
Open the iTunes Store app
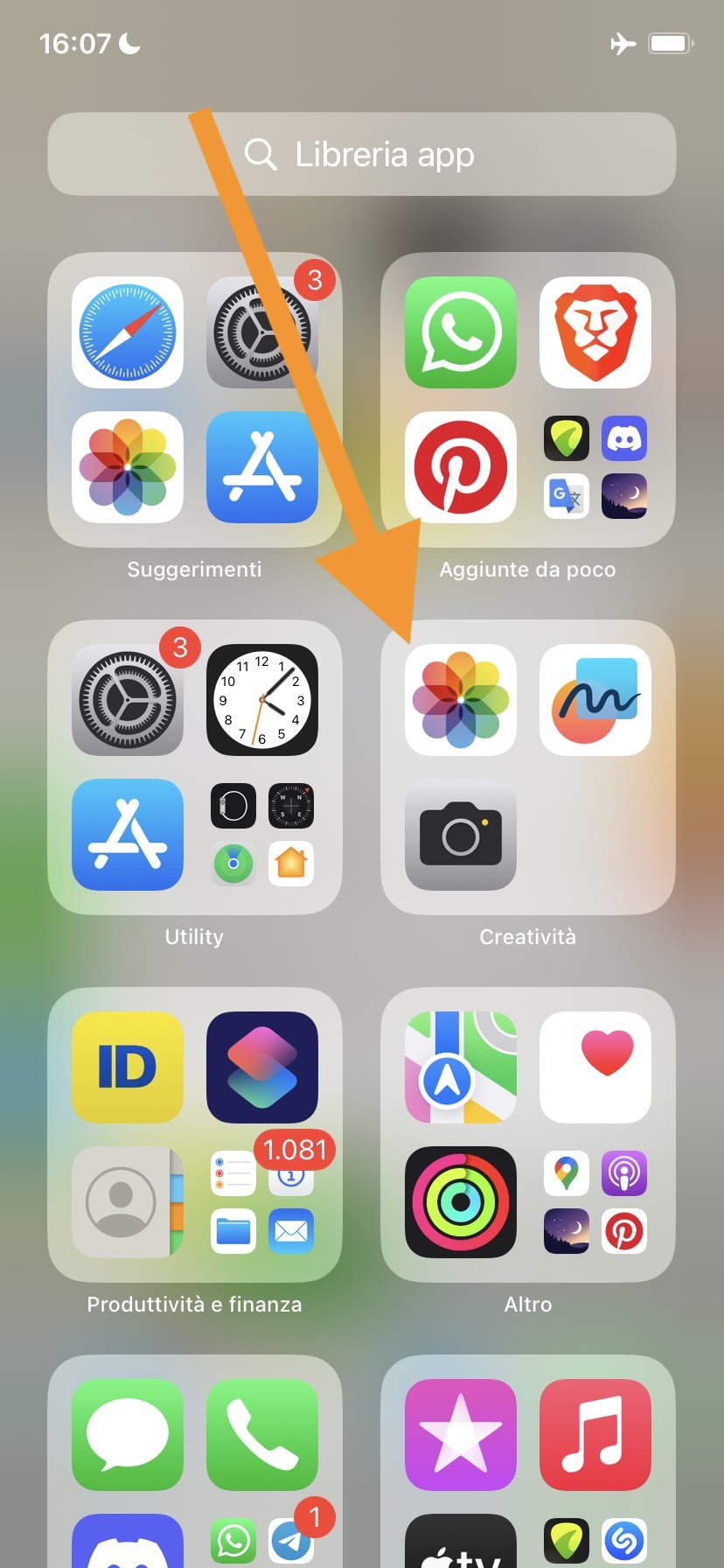pos(461,1435)
